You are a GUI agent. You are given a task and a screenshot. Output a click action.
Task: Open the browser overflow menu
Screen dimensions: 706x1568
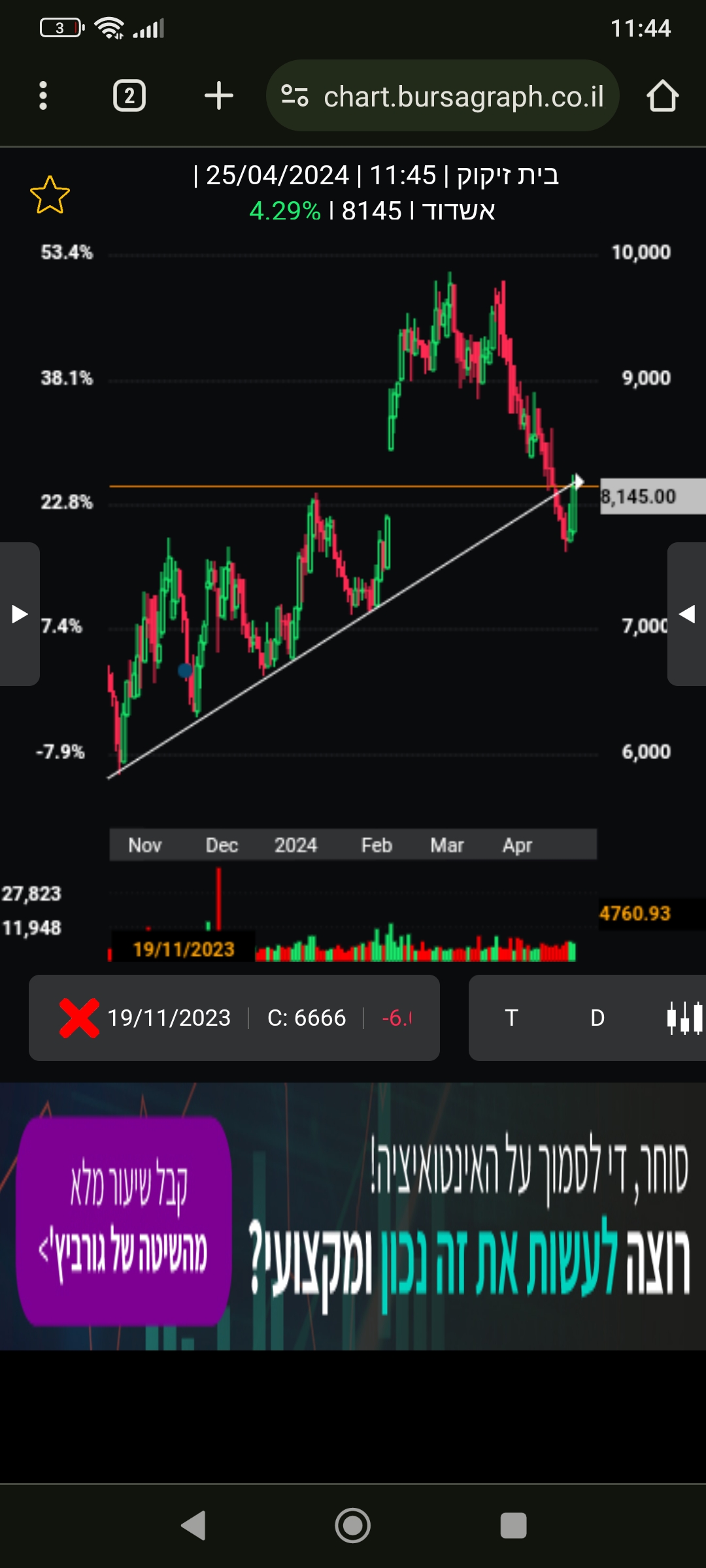pyautogui.click(x=43, y=96)
